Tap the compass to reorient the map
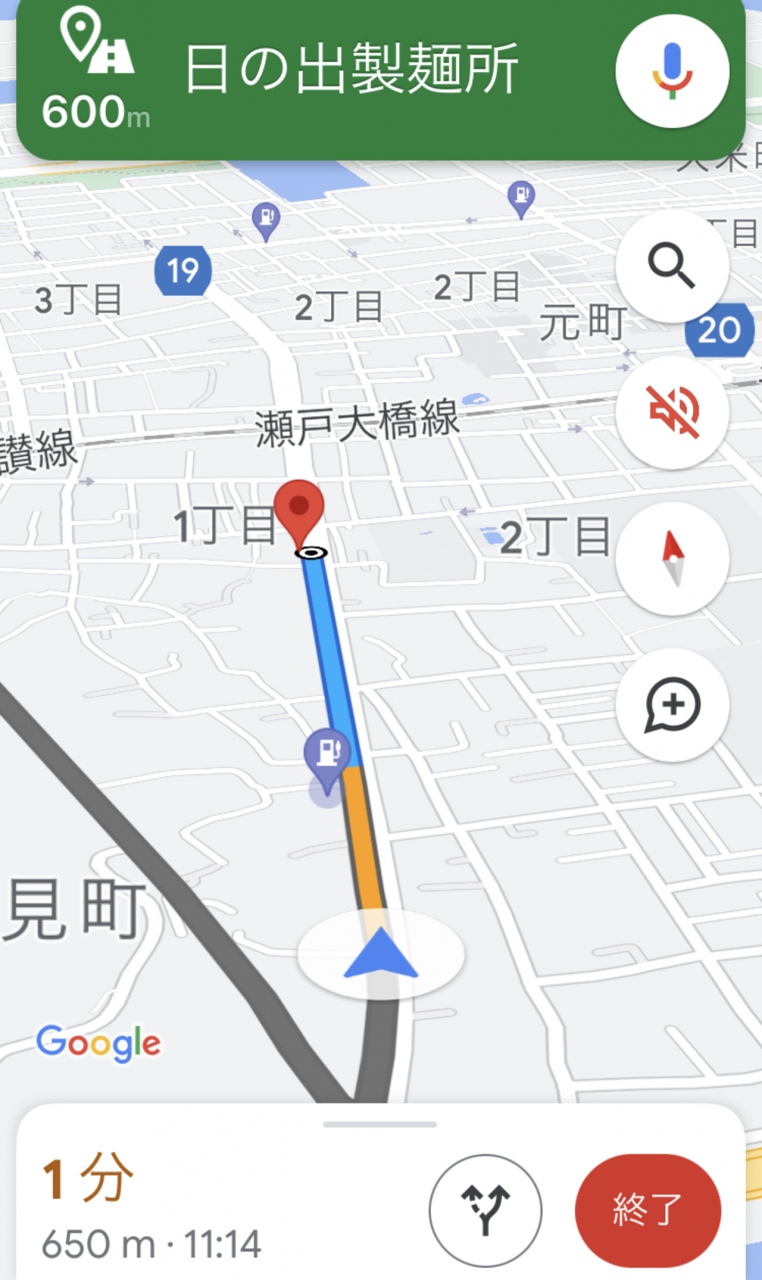Viewport: 762px width, 1280px height. click(x=672, y=559)
